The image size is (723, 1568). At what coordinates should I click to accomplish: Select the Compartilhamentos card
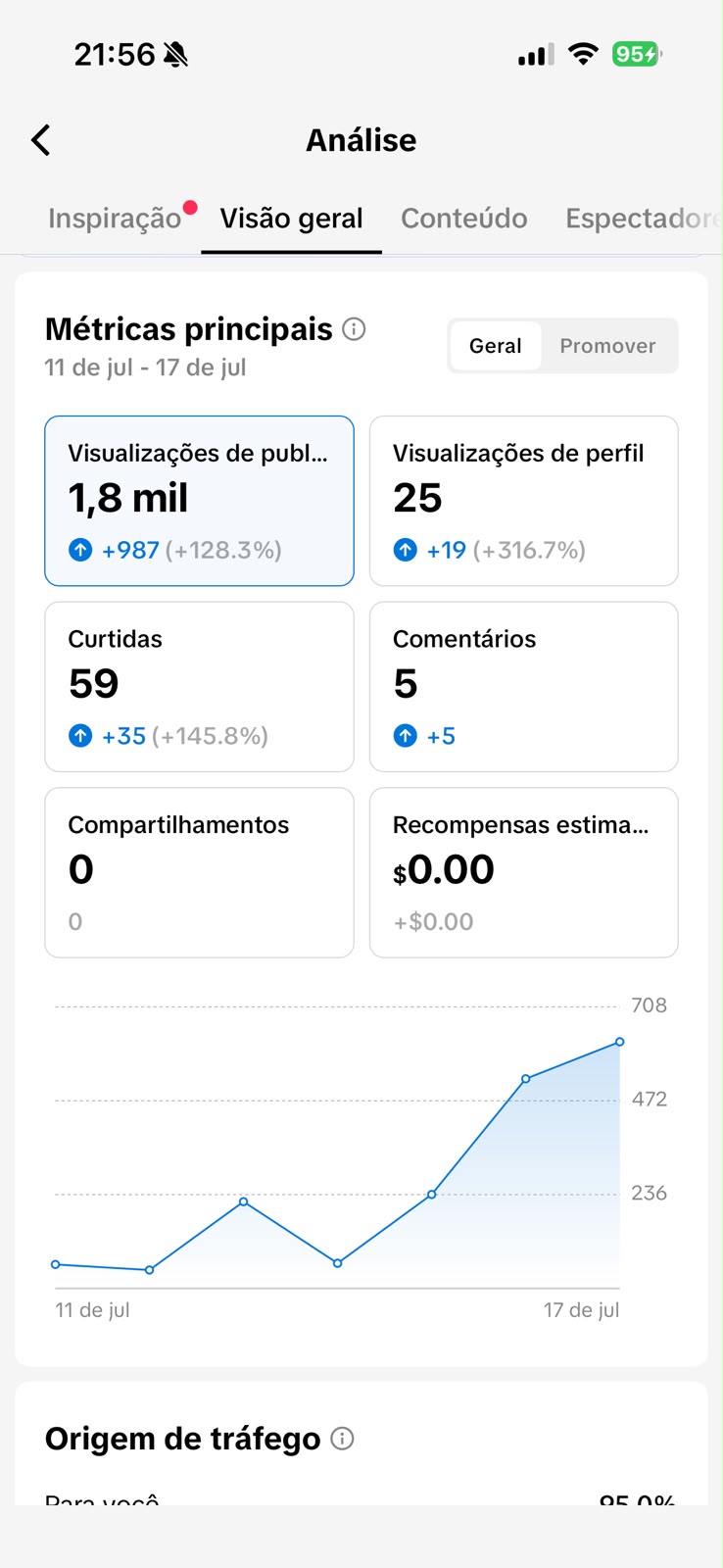tap(199, 872)
